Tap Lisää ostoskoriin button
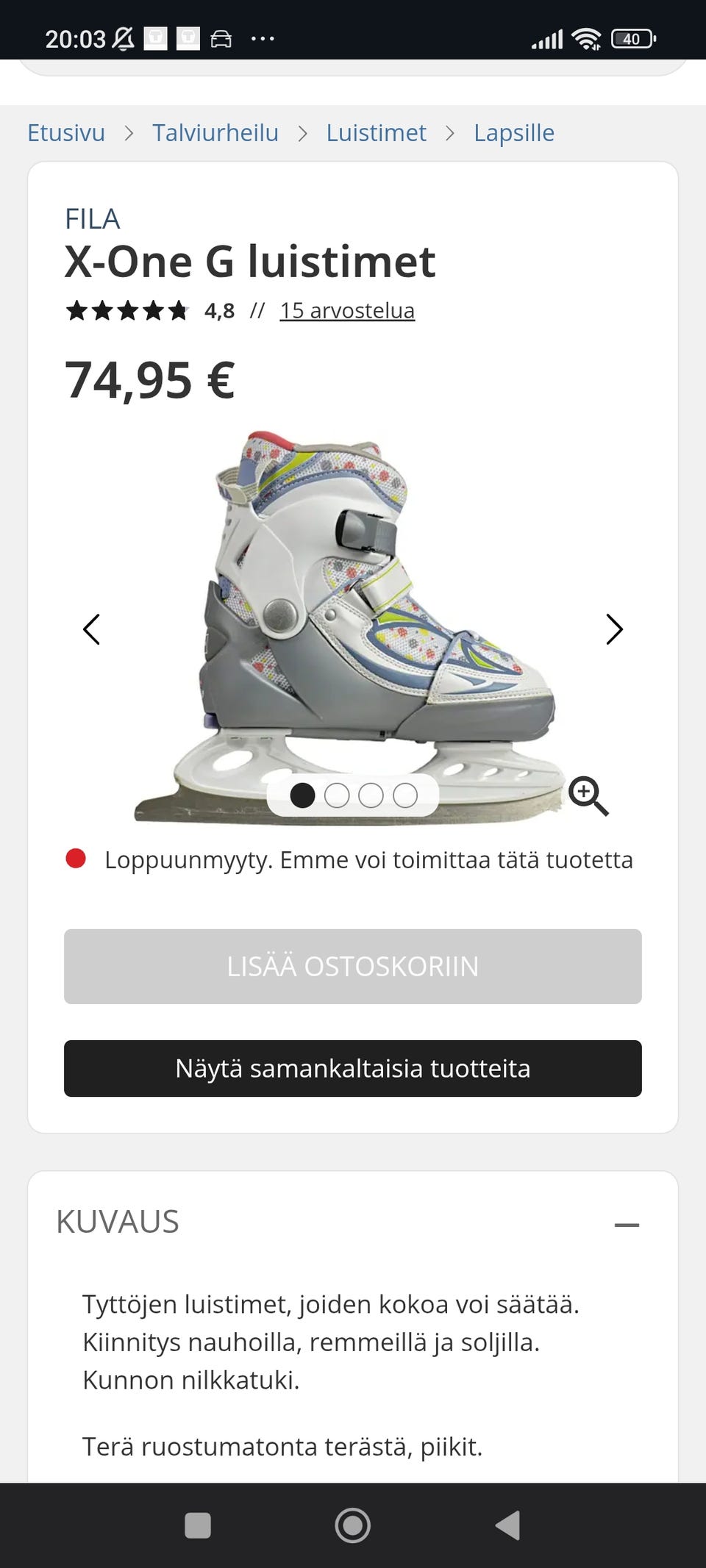This screenshot has width=706, height=1568. point(353,967)
